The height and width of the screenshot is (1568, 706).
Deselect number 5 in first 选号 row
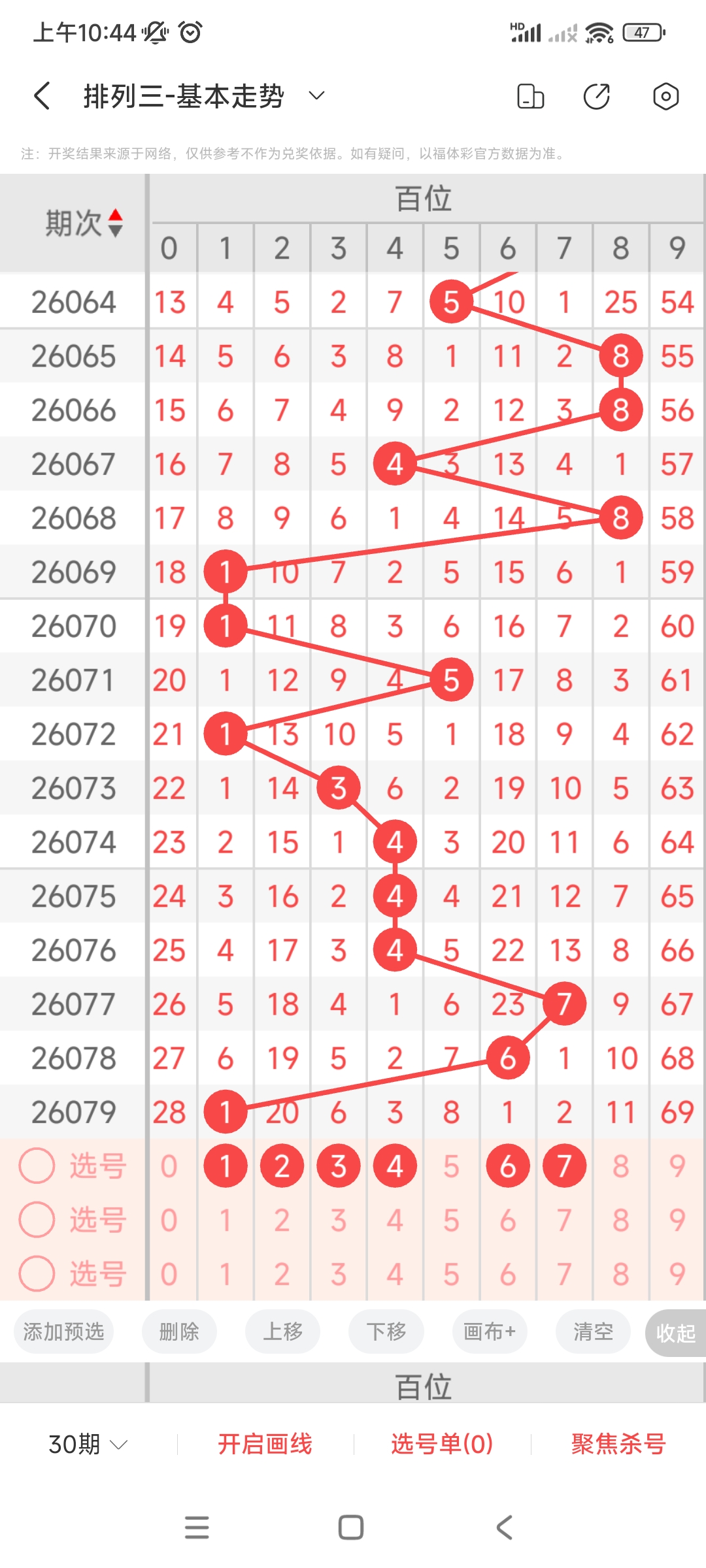(x=451, y=1166)
